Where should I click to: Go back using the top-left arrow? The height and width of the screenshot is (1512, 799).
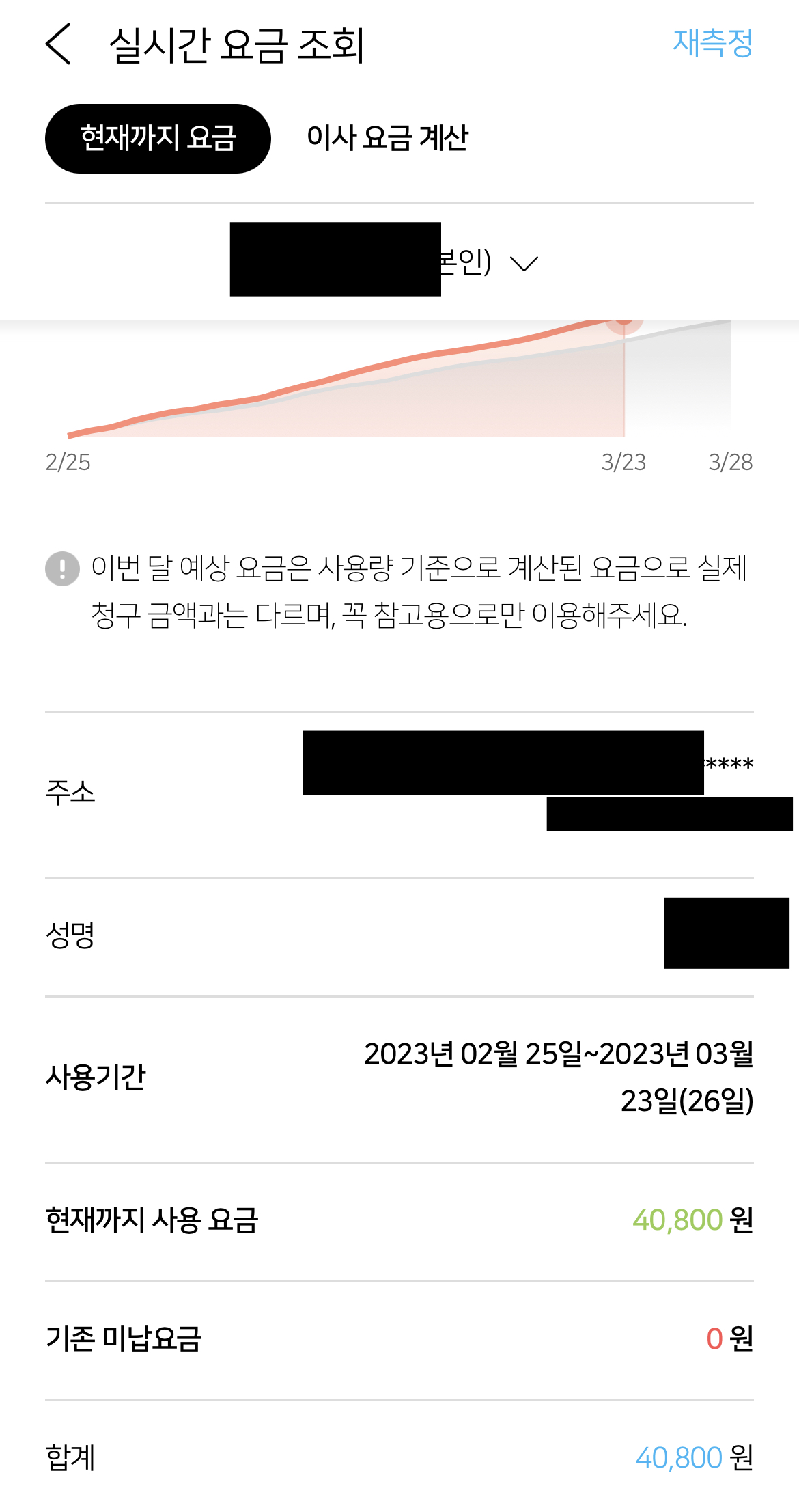(x=59, y=44)
